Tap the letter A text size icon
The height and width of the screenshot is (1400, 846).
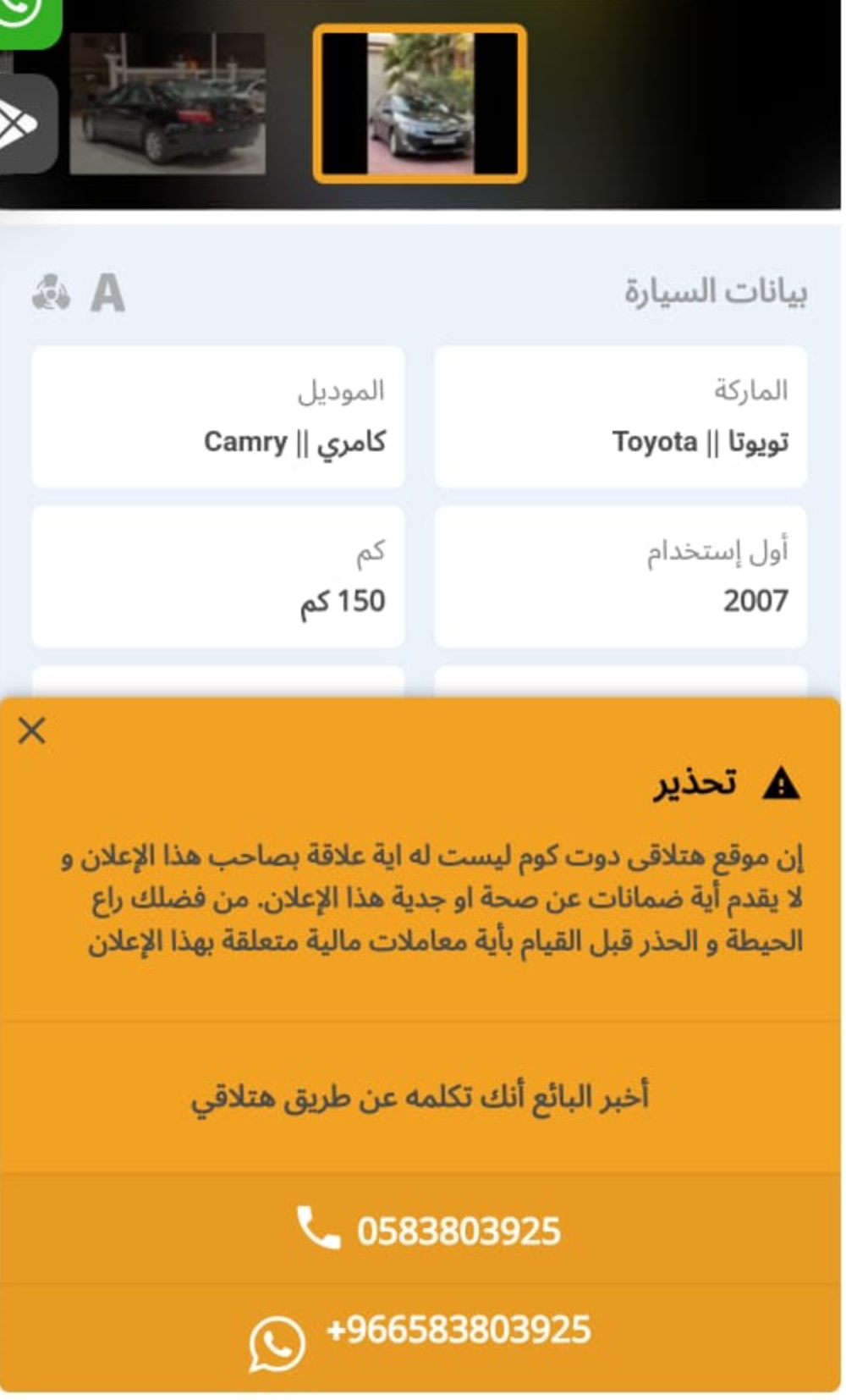point(107,294)
